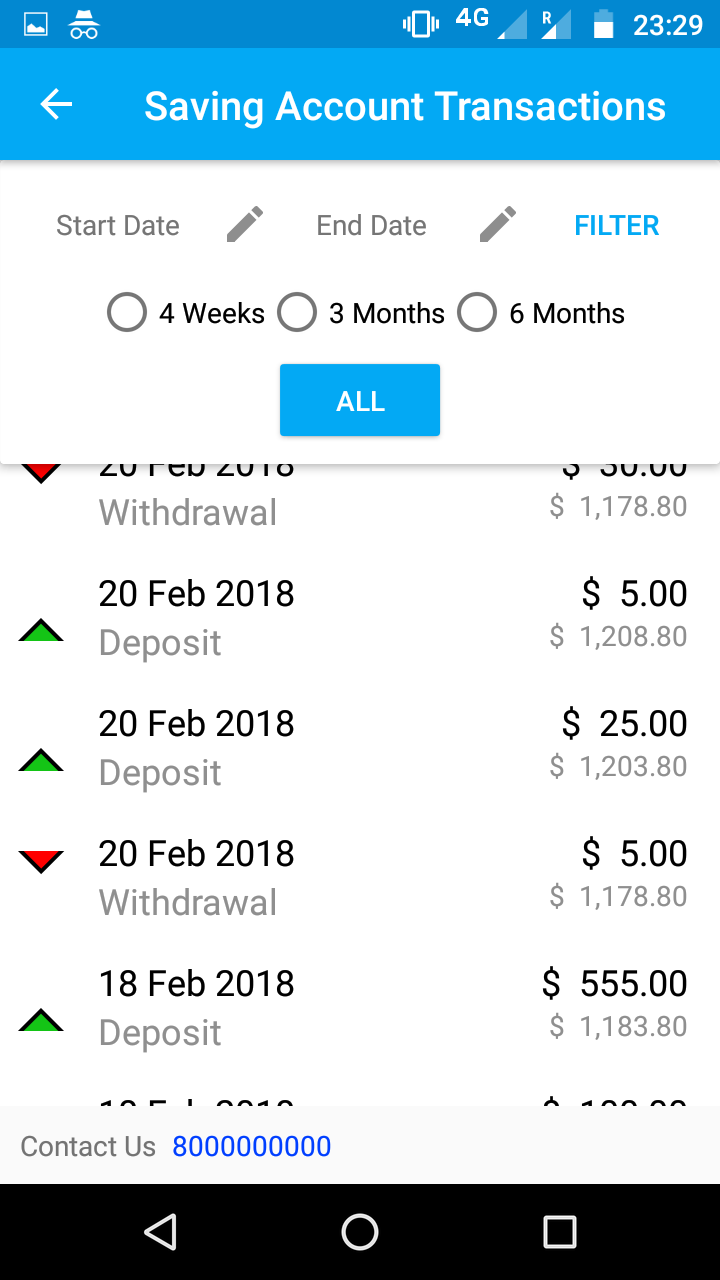Image resolution: width=720 pixels, height=1280 pixels.
Task: Click the back arrow to exit transactions
Action: point(56,104)
